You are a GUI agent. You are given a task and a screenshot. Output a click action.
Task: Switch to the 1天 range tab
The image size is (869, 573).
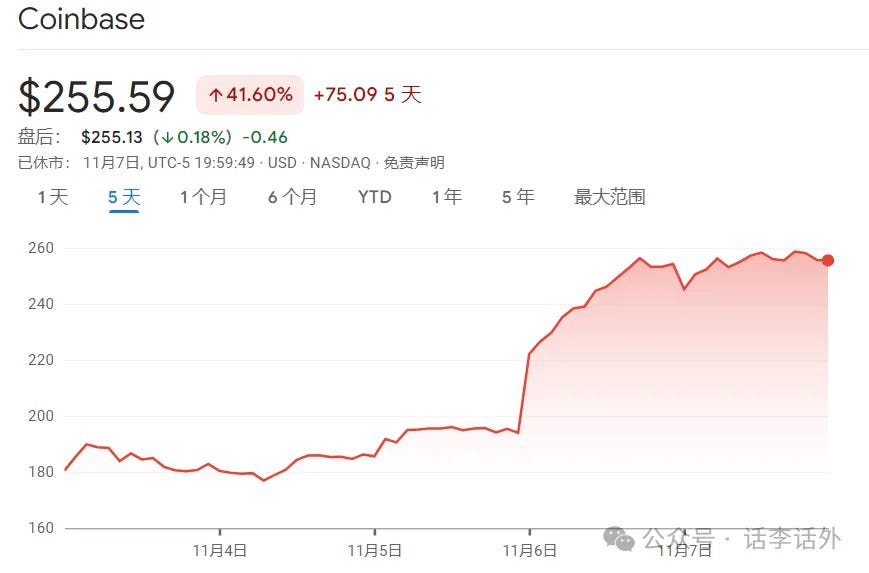[53, 197]
